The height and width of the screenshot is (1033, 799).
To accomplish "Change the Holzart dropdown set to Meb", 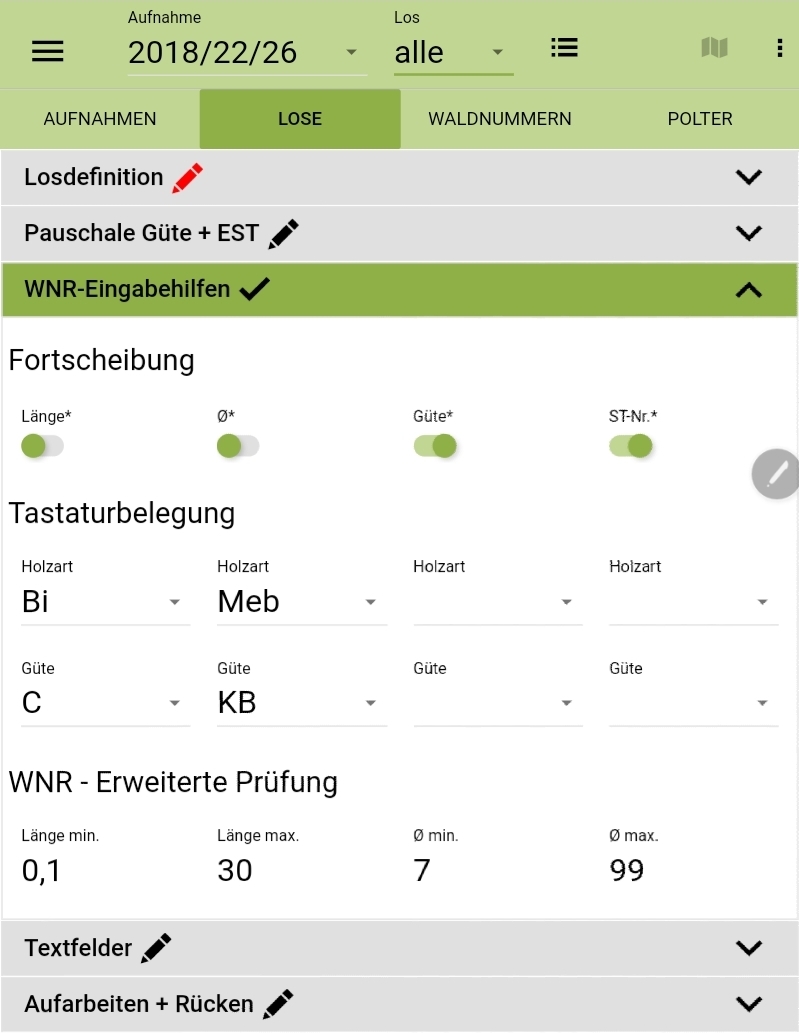I will point(300,602).
